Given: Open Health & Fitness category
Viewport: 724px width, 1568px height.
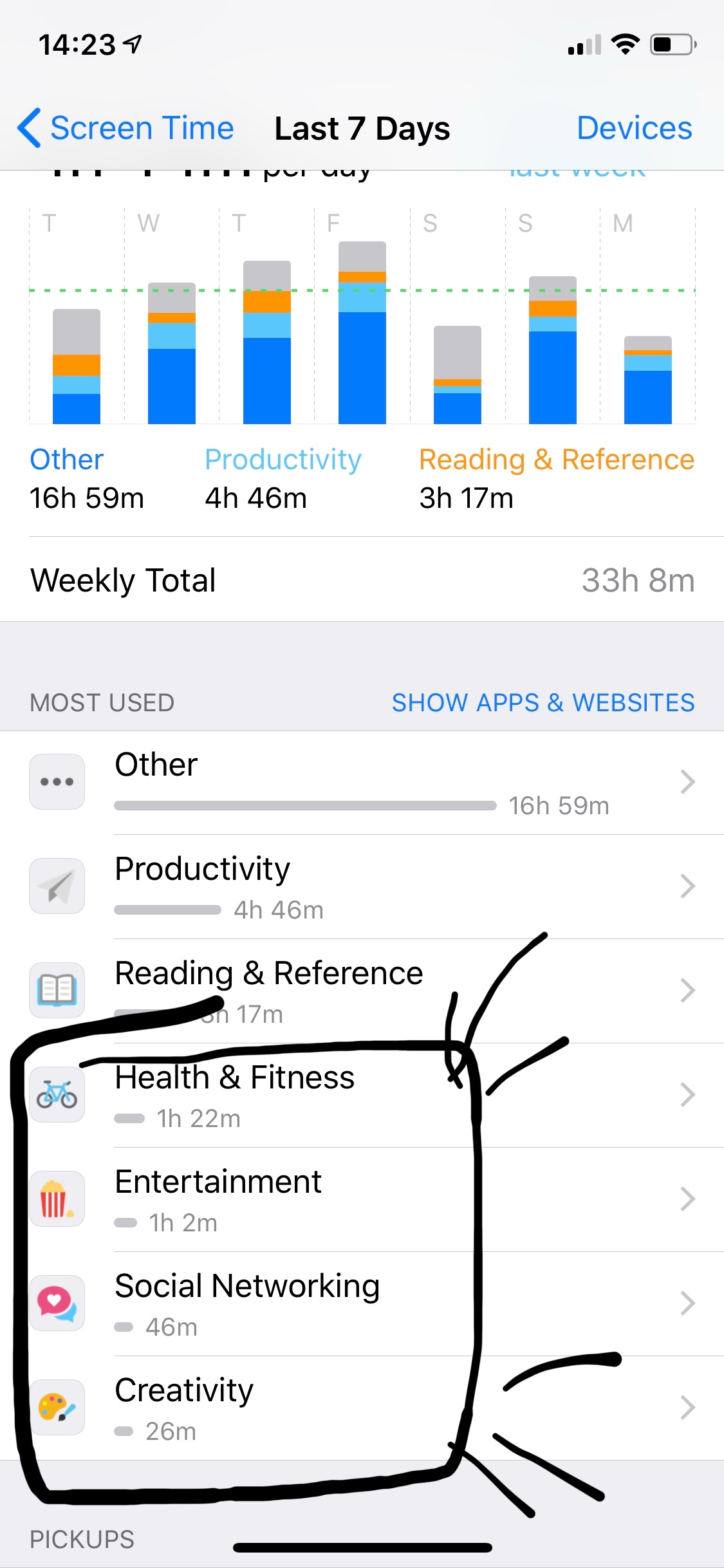Looking at the screenshot, I should pos(362,1094).
